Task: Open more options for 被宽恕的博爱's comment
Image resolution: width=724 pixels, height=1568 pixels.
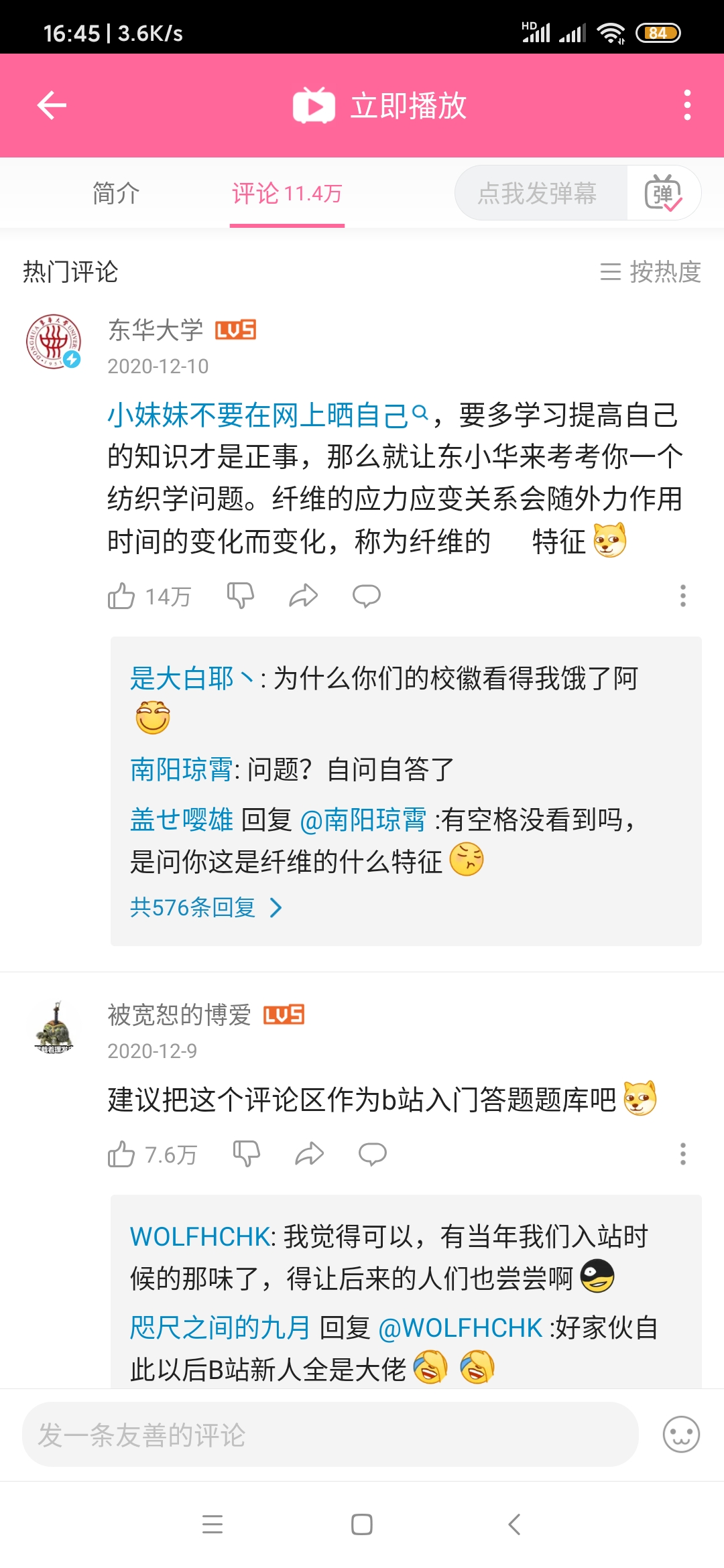Action: [682, 1154]
